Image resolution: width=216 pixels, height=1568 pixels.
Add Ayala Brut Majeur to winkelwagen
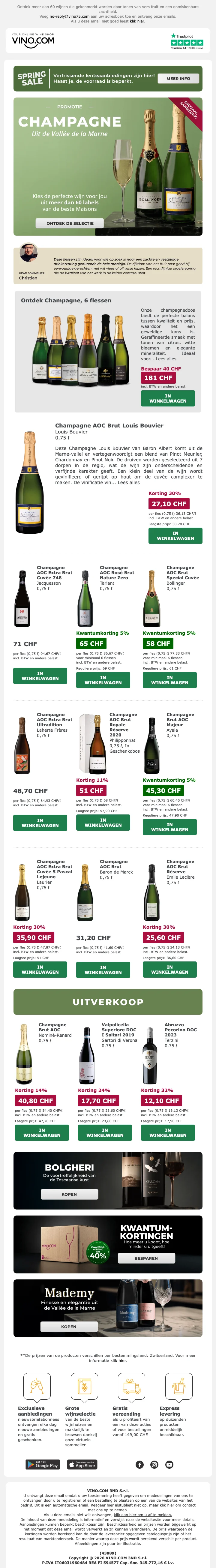(170, 827)
